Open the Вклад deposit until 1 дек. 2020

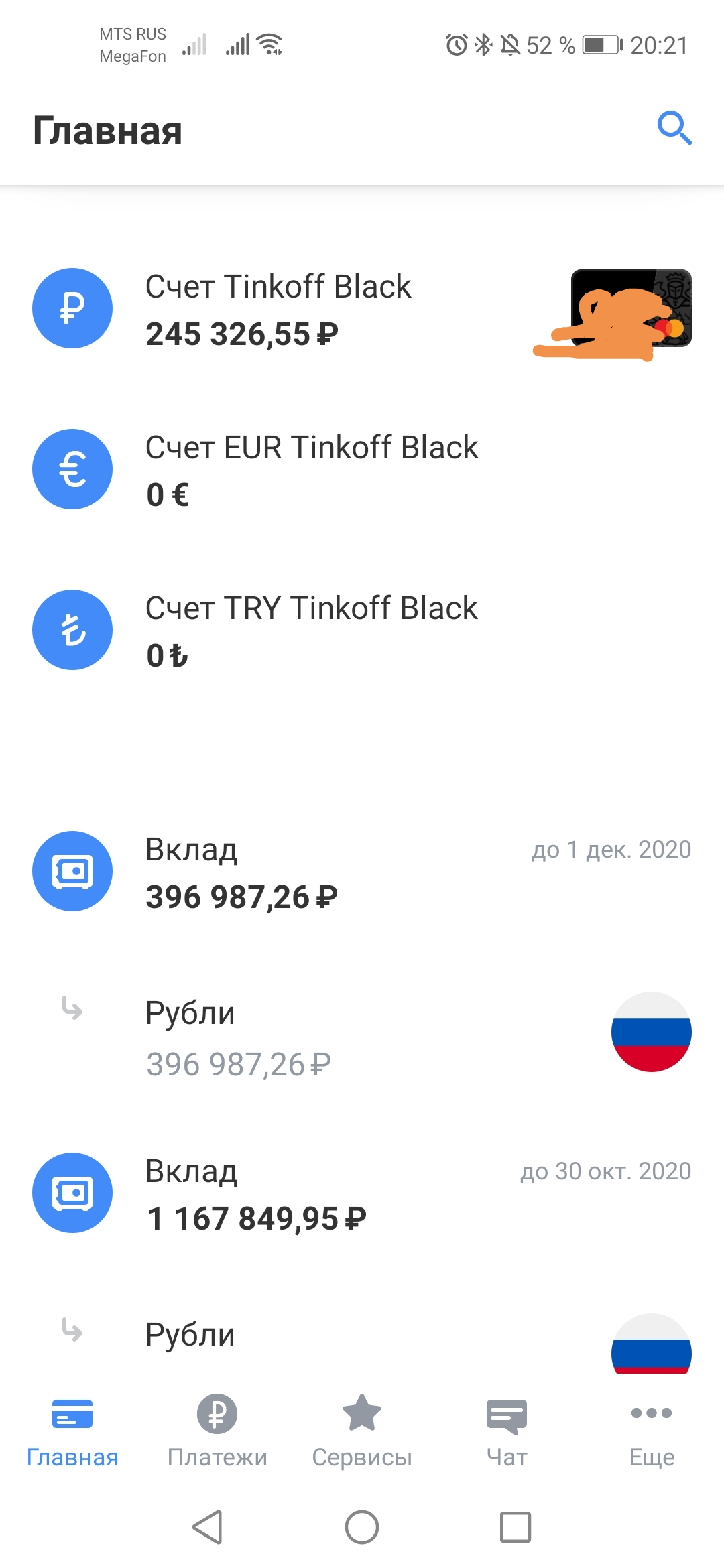coord(362,871)
